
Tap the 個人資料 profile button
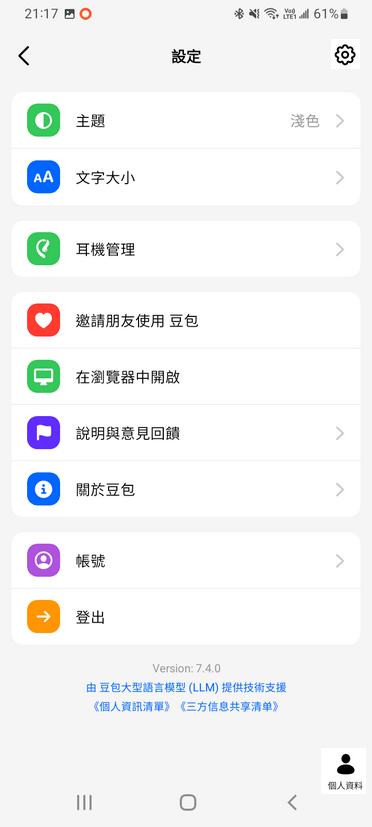(345, 771)
